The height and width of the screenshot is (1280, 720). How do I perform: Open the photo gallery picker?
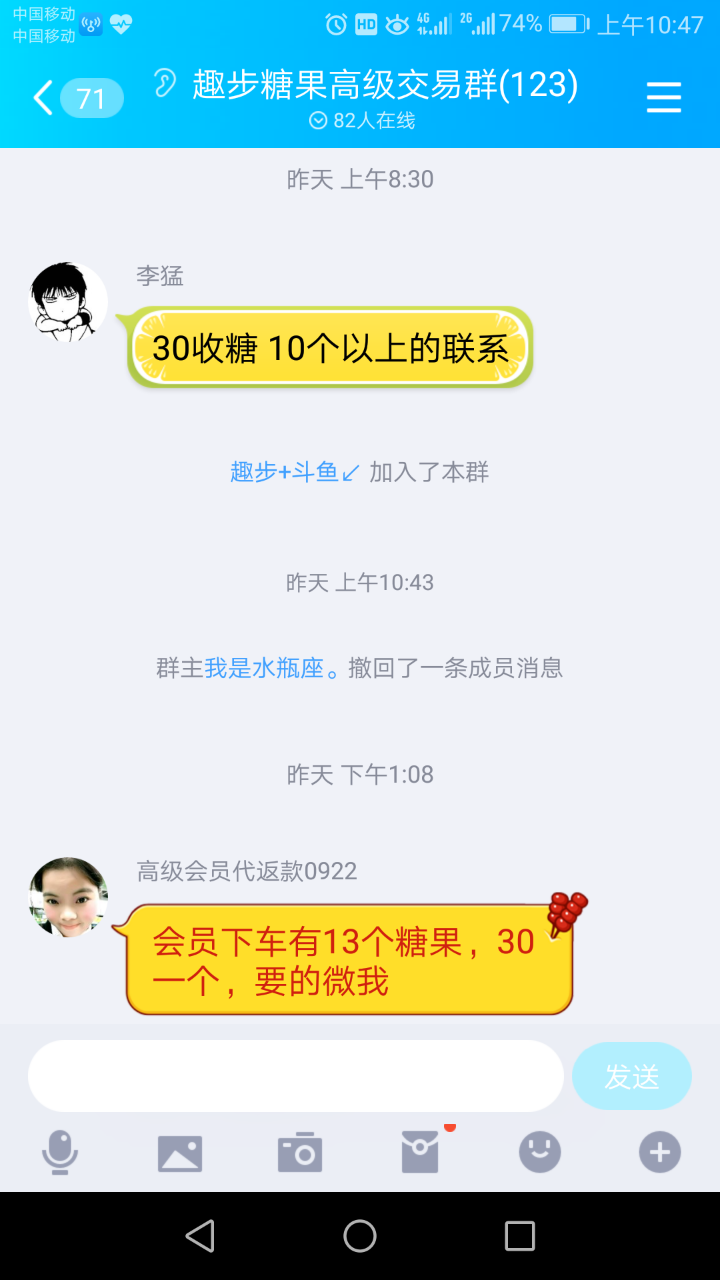180,1153
